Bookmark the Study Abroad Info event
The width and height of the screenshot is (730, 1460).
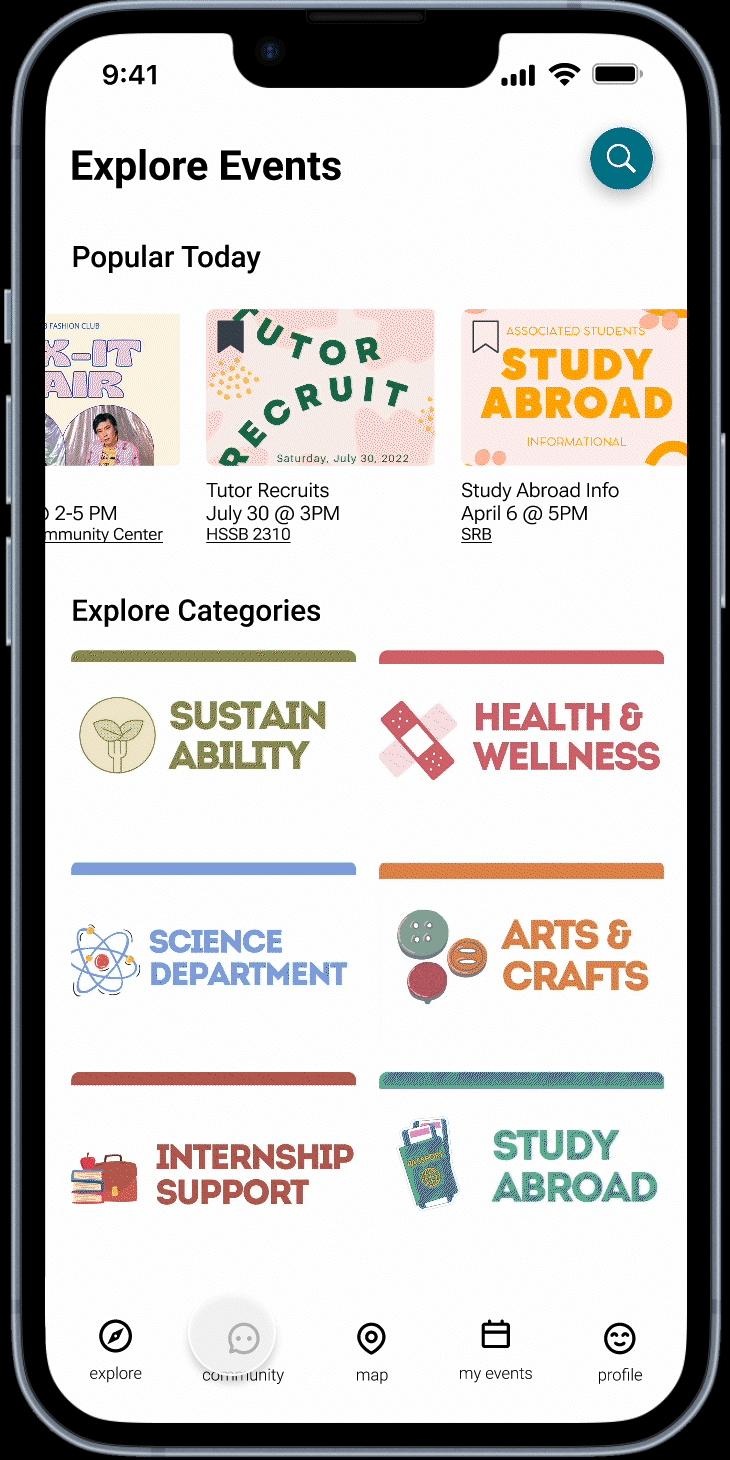tap(486, 337)
